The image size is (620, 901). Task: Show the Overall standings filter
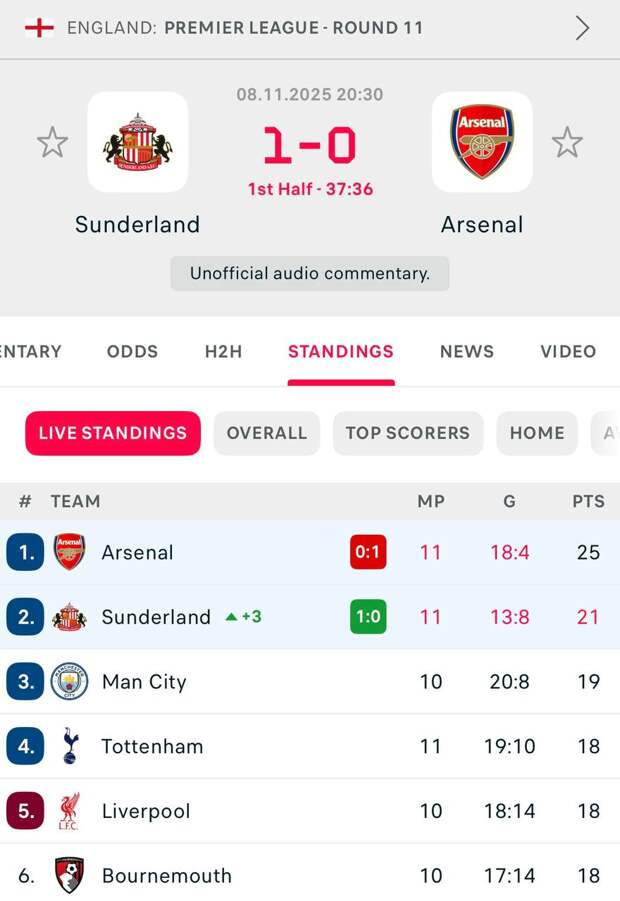(x=266, y=433)
